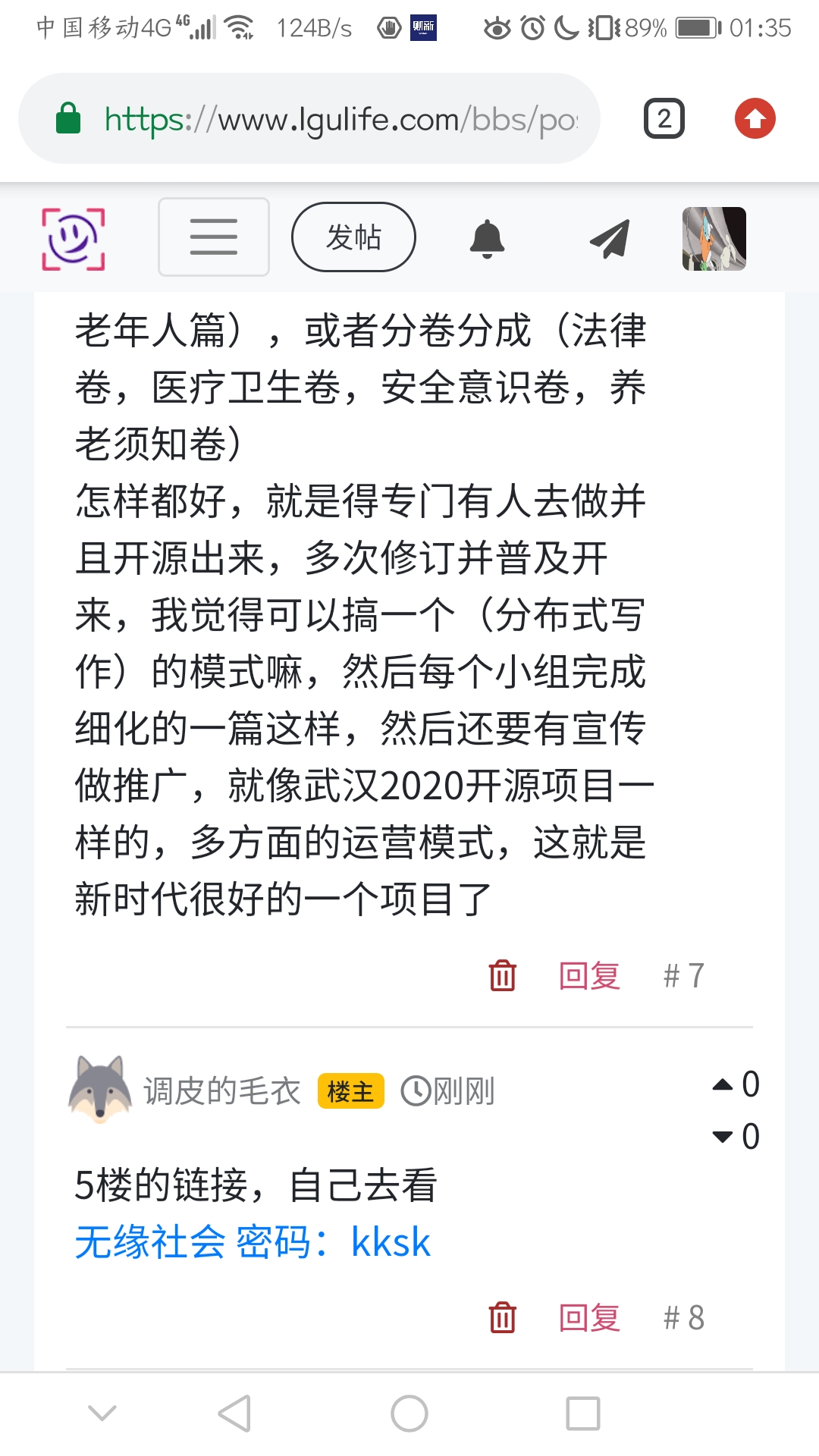Reply to comment #8

pyautogui.click(x=589, y=1317)
